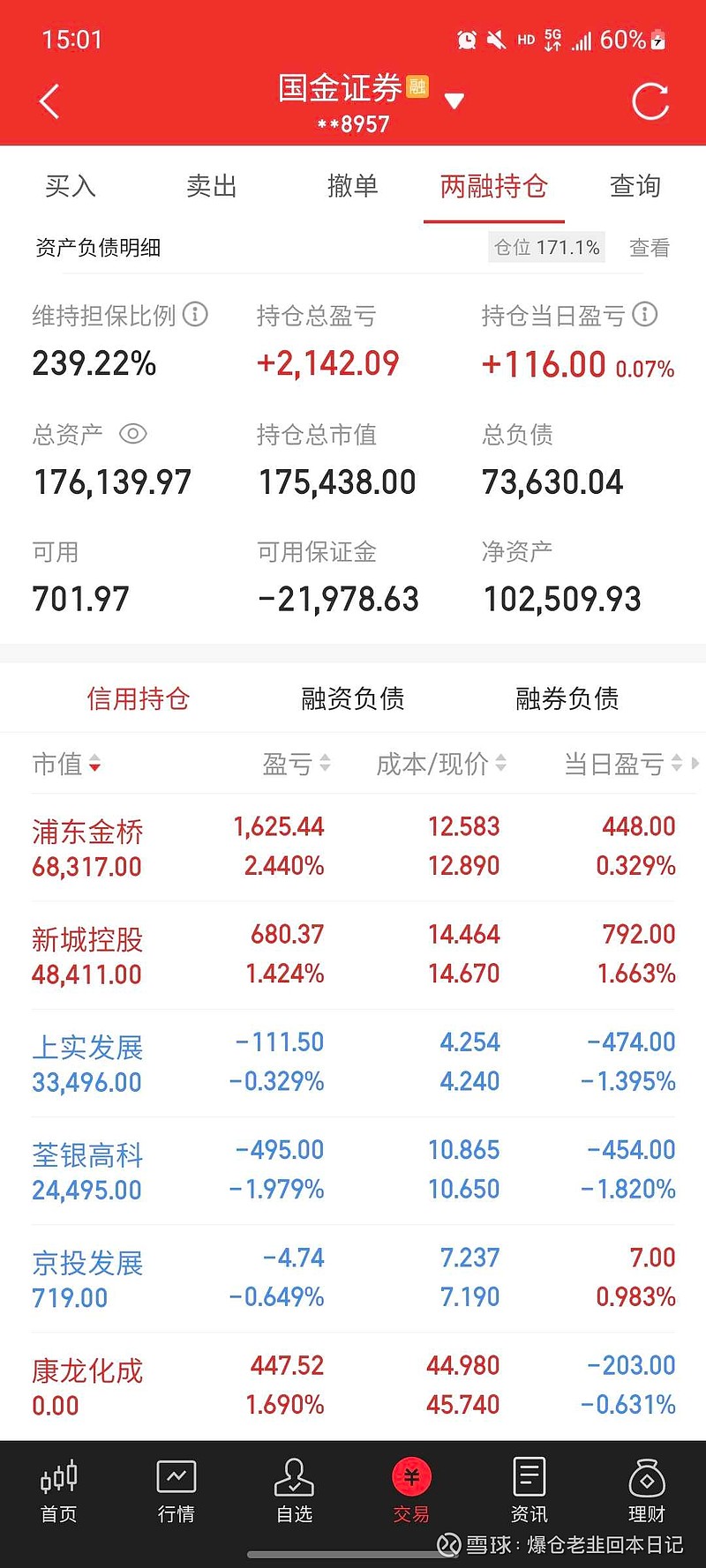706x1568 pixels.
Task: Open the 新城控股 holding row
Action: [353, 955]
